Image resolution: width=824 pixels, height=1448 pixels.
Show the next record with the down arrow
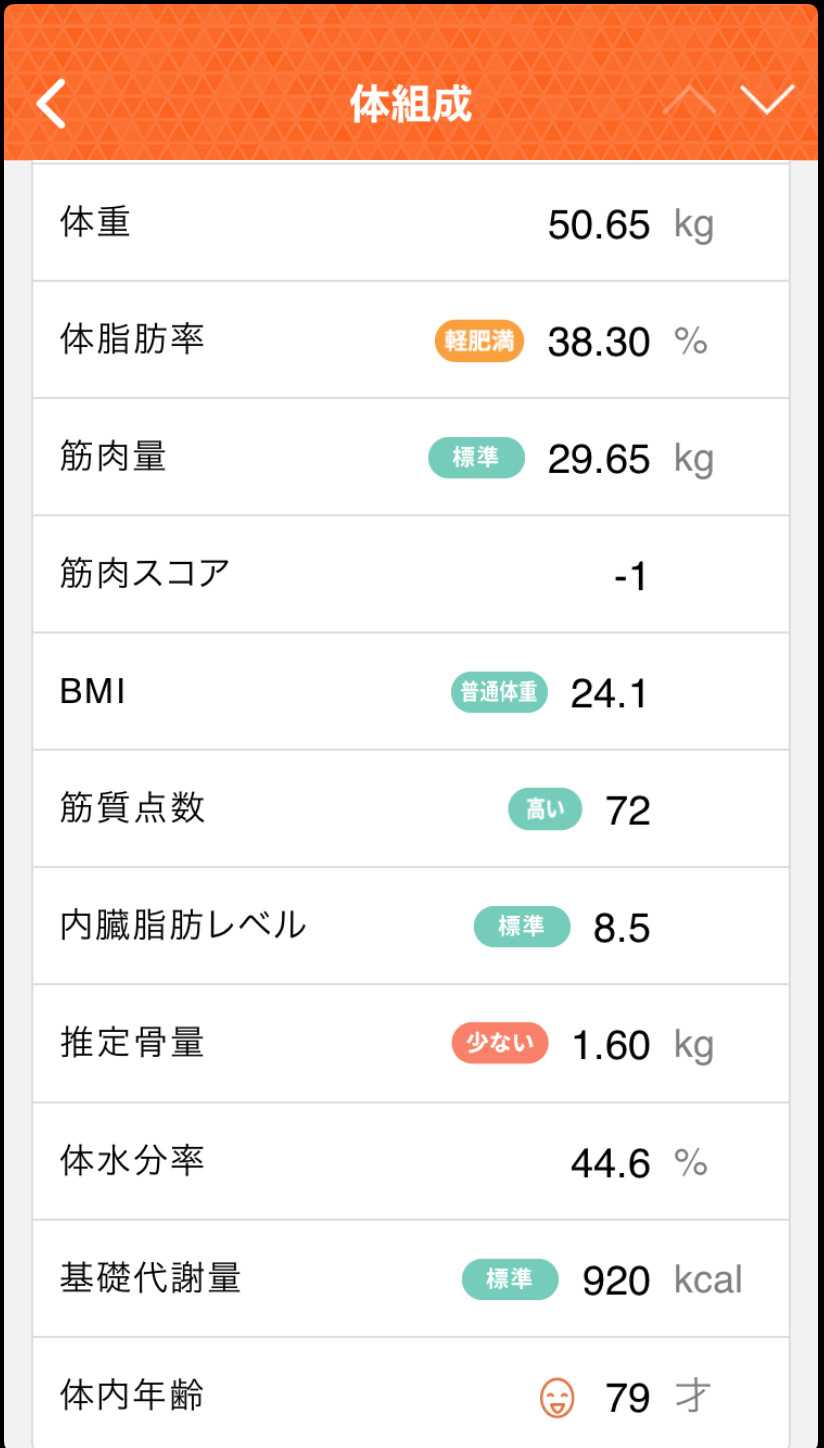click(768, 99)
